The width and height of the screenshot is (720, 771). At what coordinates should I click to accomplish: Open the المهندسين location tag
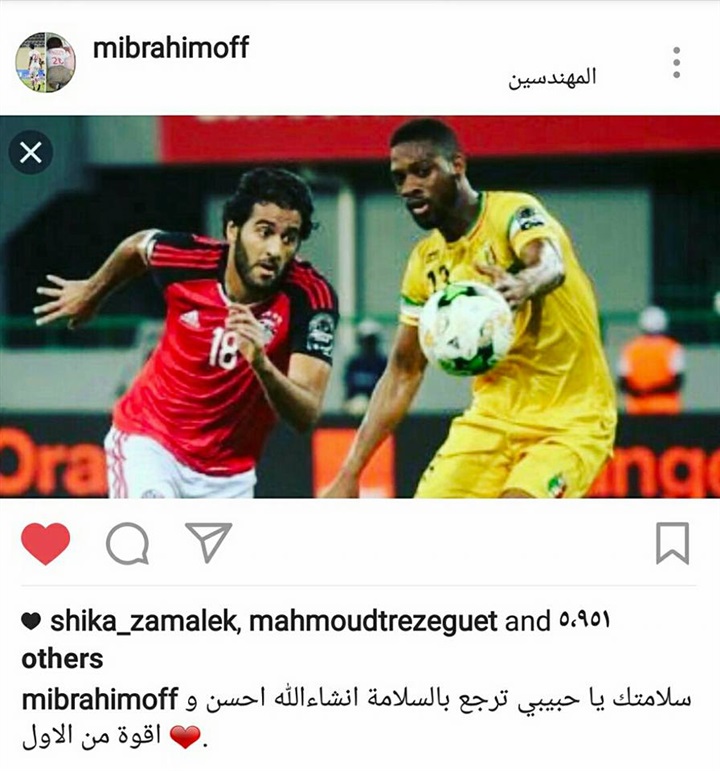(x=552, y=79)
